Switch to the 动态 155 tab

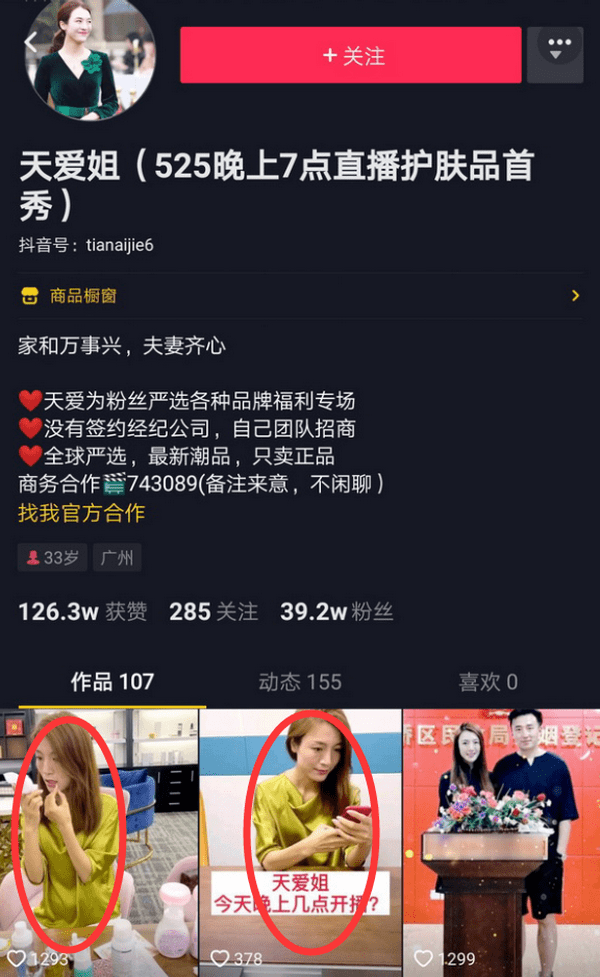pos(300,682)
